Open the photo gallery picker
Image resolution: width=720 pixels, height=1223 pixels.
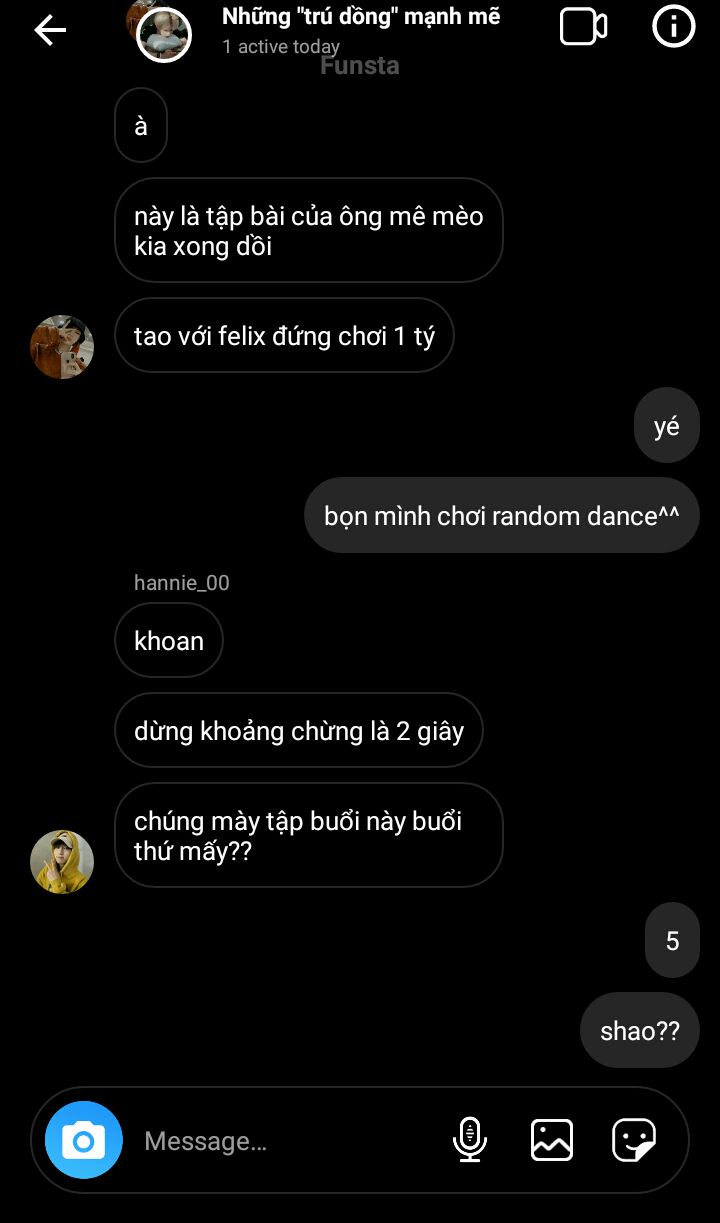pos(552,1140)
